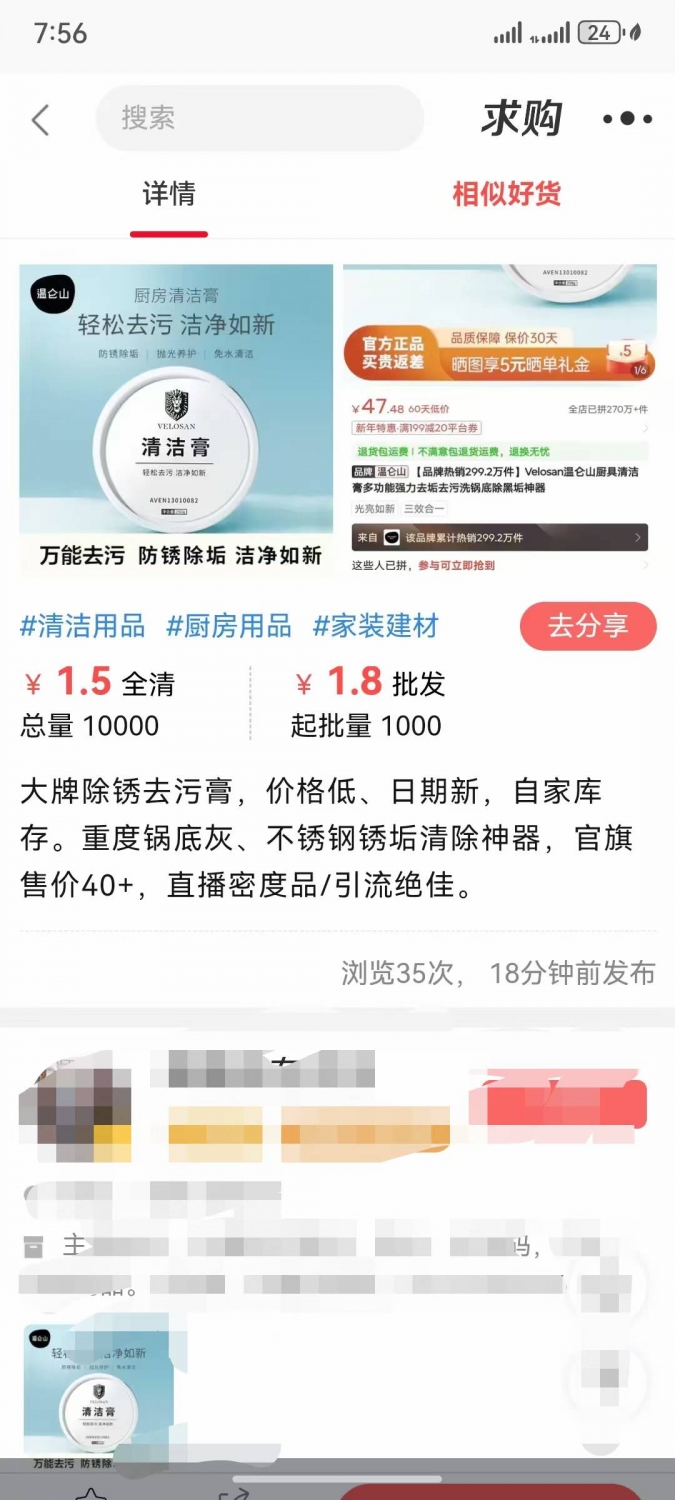The image size is (675, 1500).
Task: Open the #清洁用品 hashtag
Action: [83, 627]
